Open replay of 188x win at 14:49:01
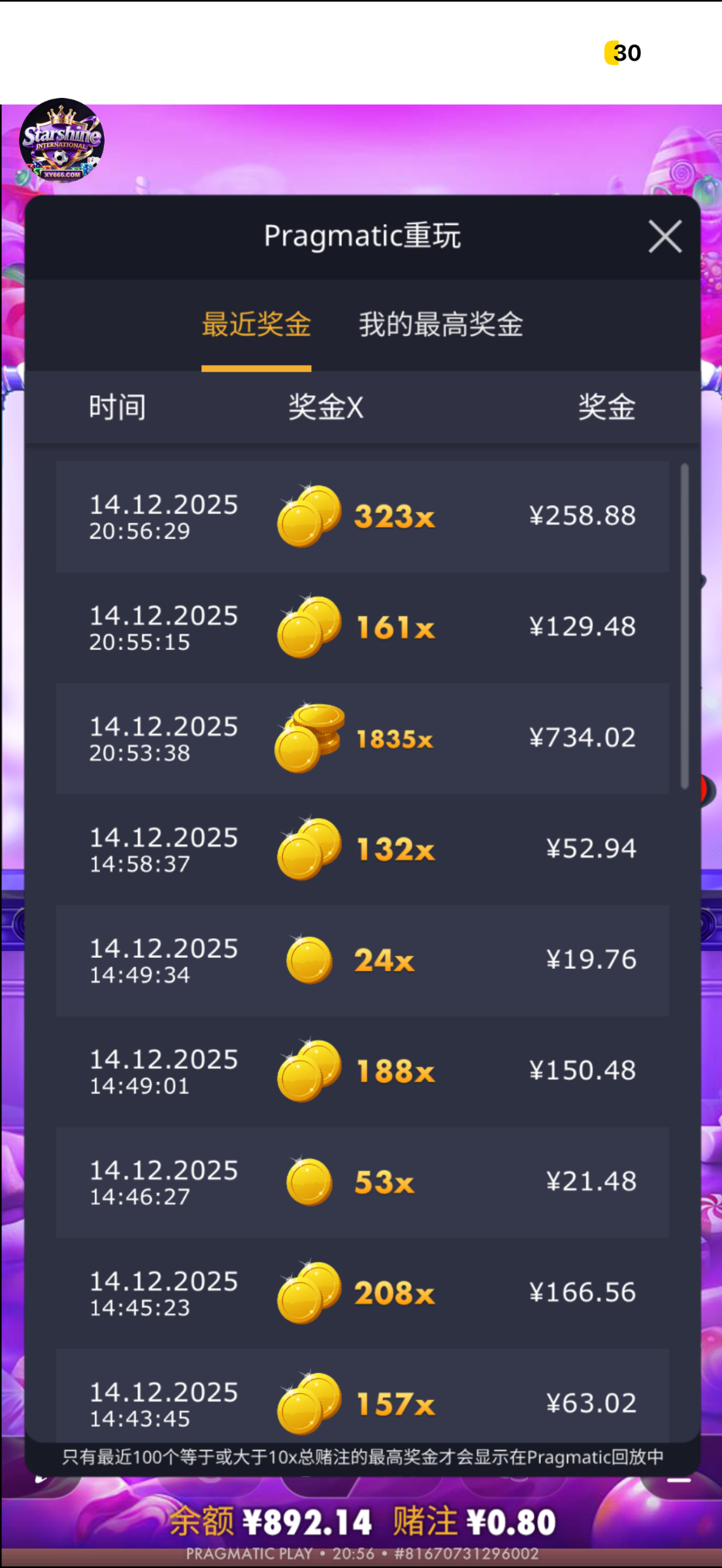722x1568 pixels. pyautogui.click(x=362, y=1071)
